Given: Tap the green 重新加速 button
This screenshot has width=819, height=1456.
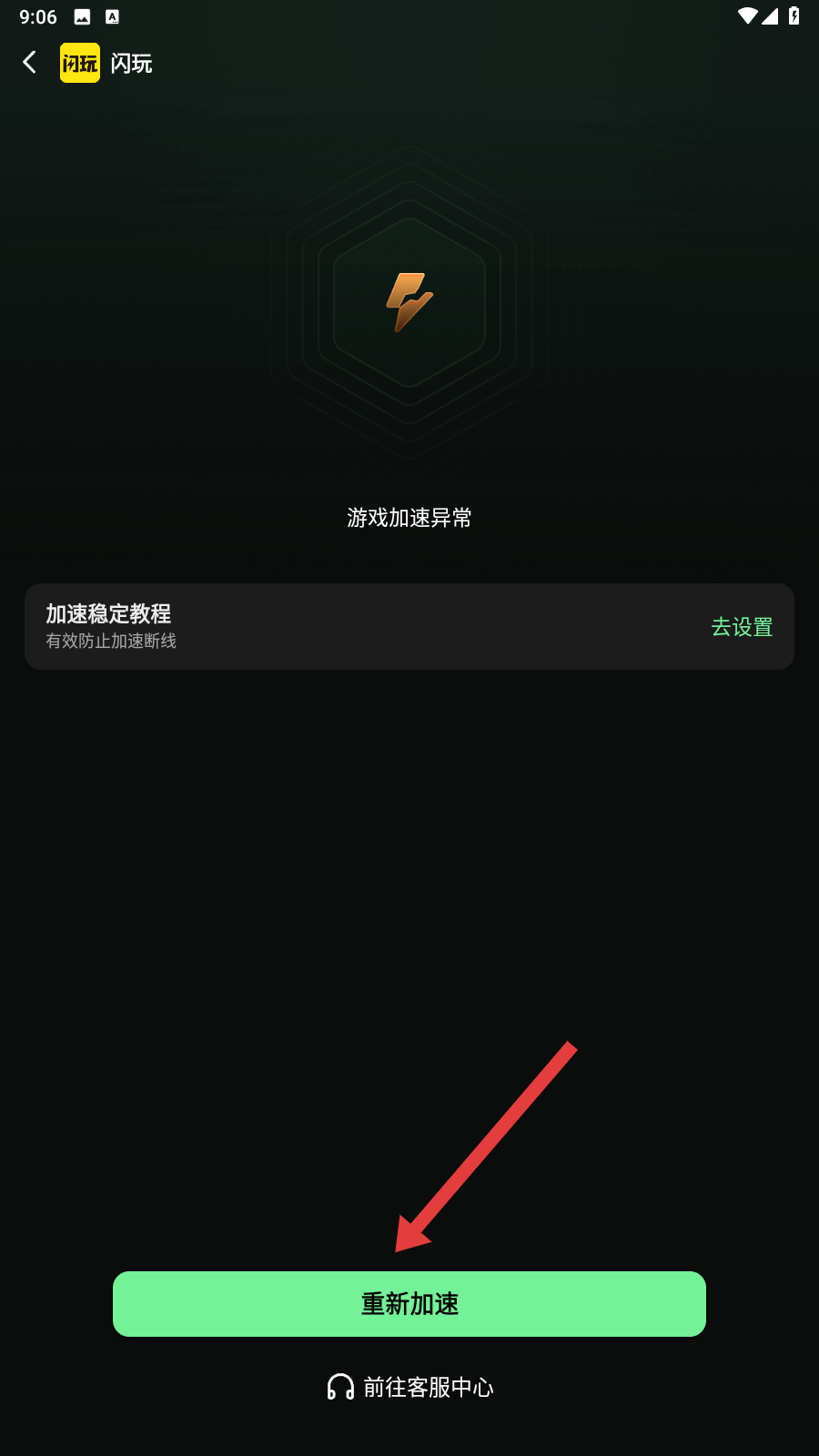Looking at the screenshot, I should [409, 1303].
